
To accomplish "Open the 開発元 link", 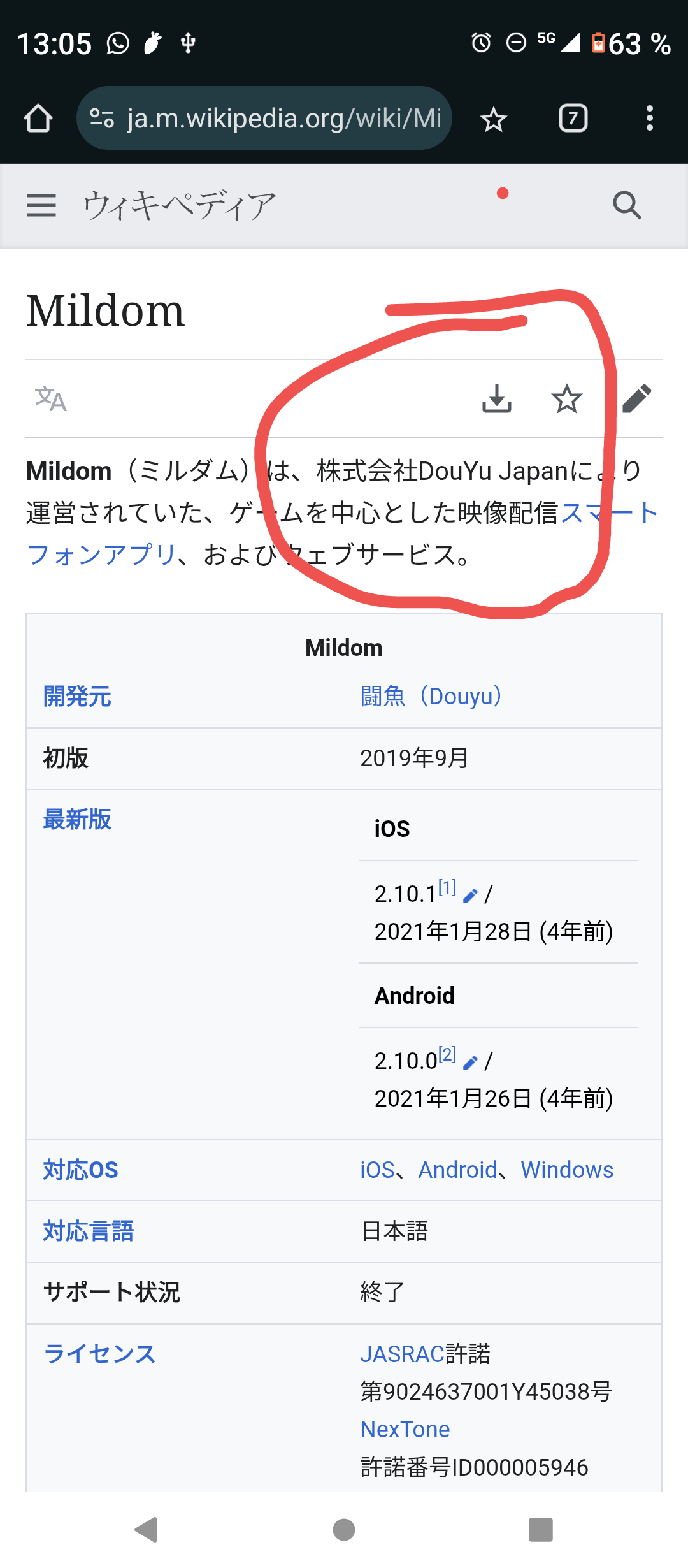I will coord(77,696).
